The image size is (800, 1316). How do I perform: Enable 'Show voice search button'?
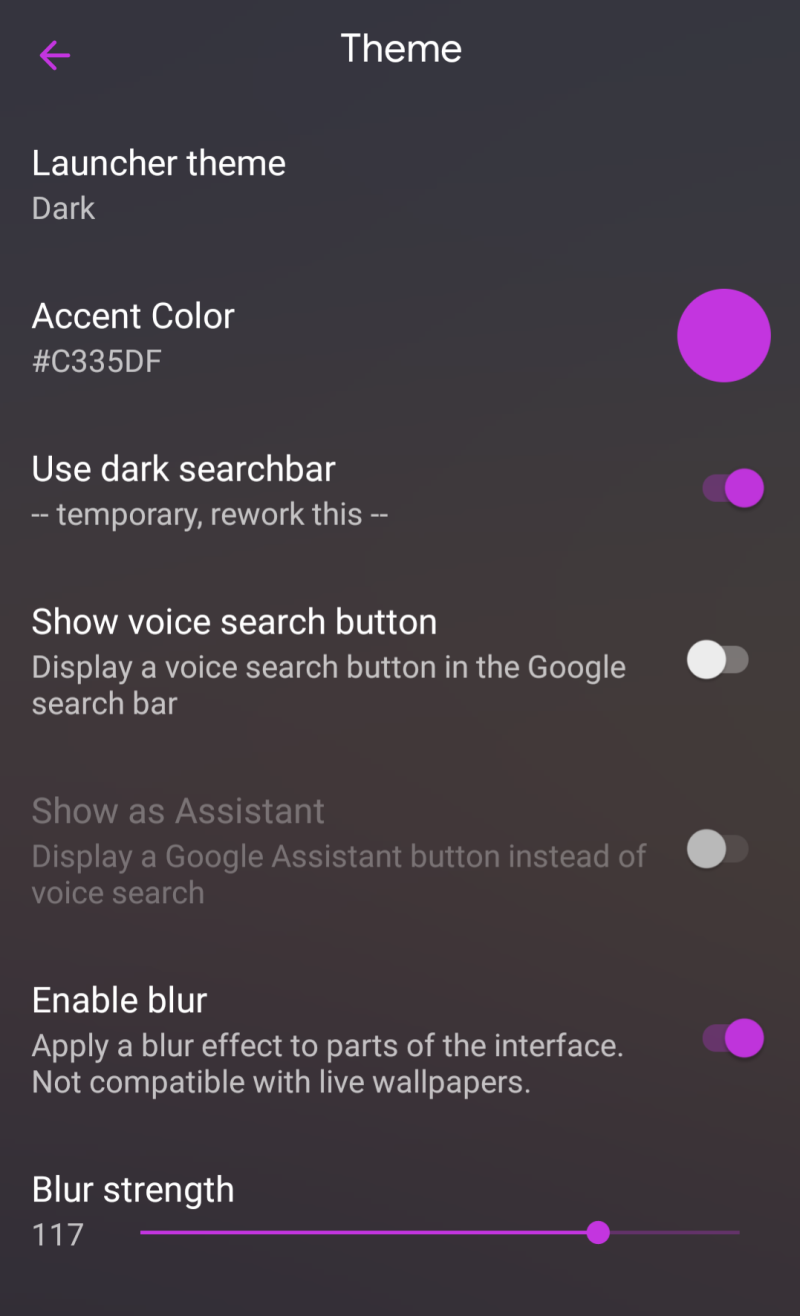718,660
